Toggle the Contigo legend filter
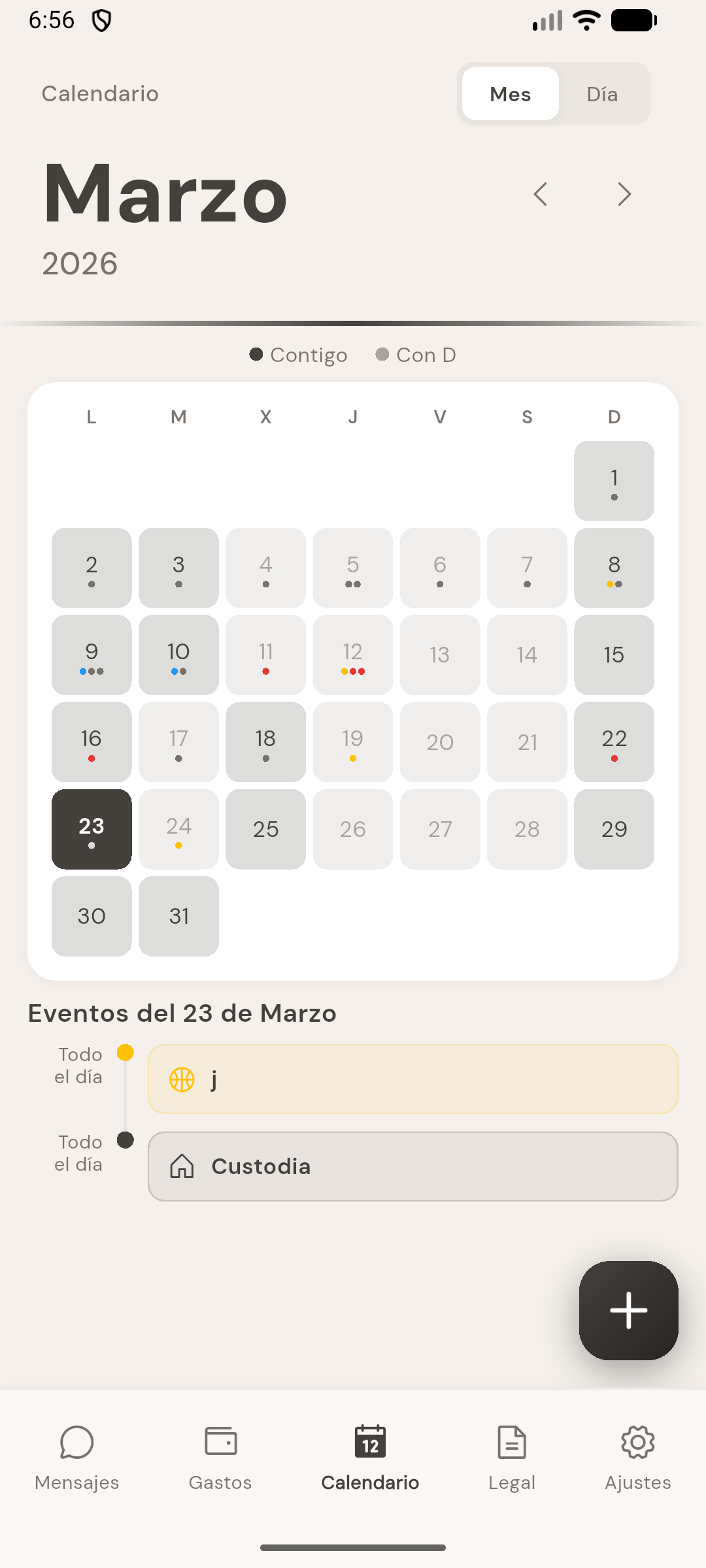This screenshot has height=1568, width=706. [298, 354]
